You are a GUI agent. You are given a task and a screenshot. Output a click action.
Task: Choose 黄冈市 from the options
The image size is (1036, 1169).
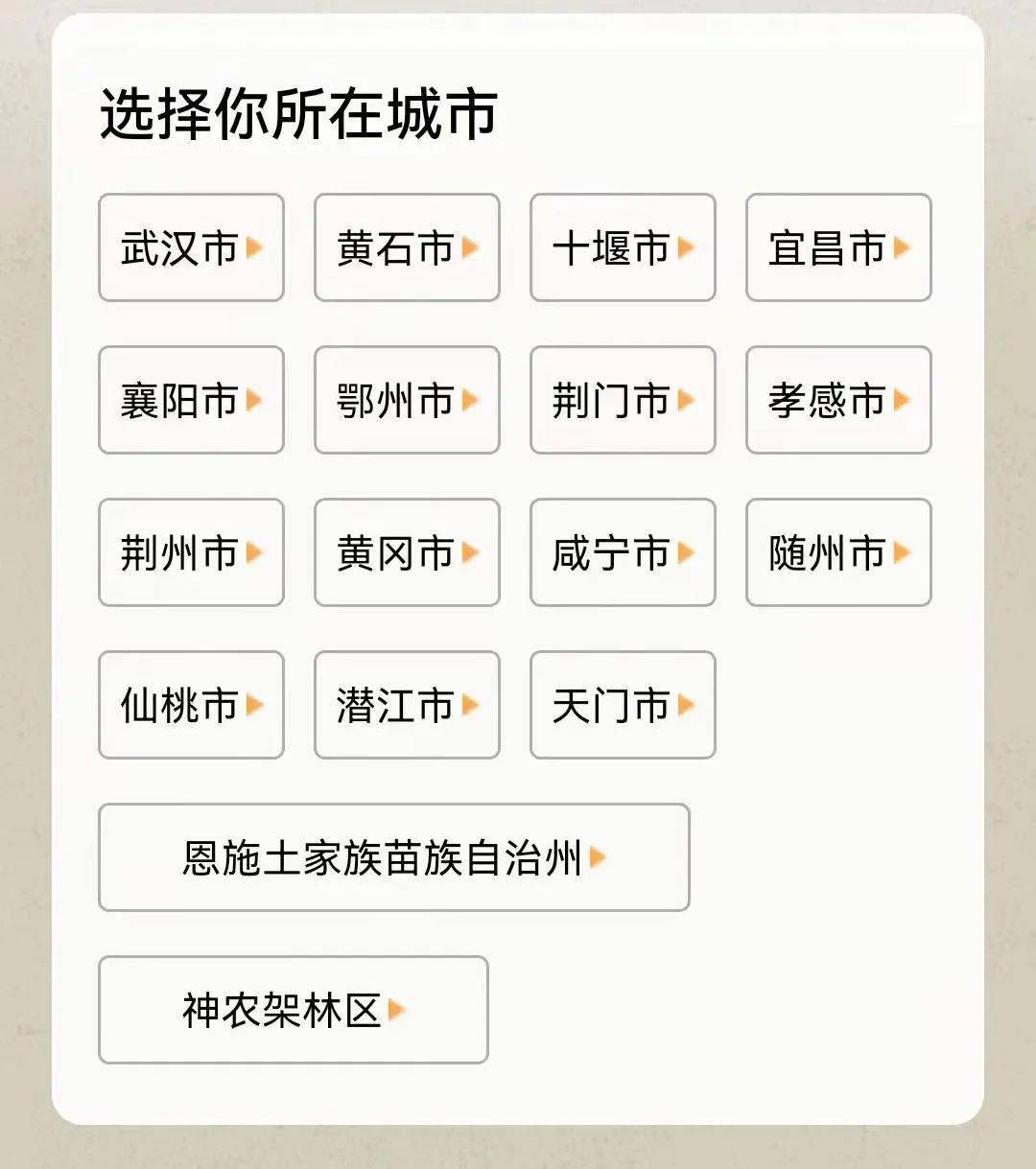pos(407,552)
